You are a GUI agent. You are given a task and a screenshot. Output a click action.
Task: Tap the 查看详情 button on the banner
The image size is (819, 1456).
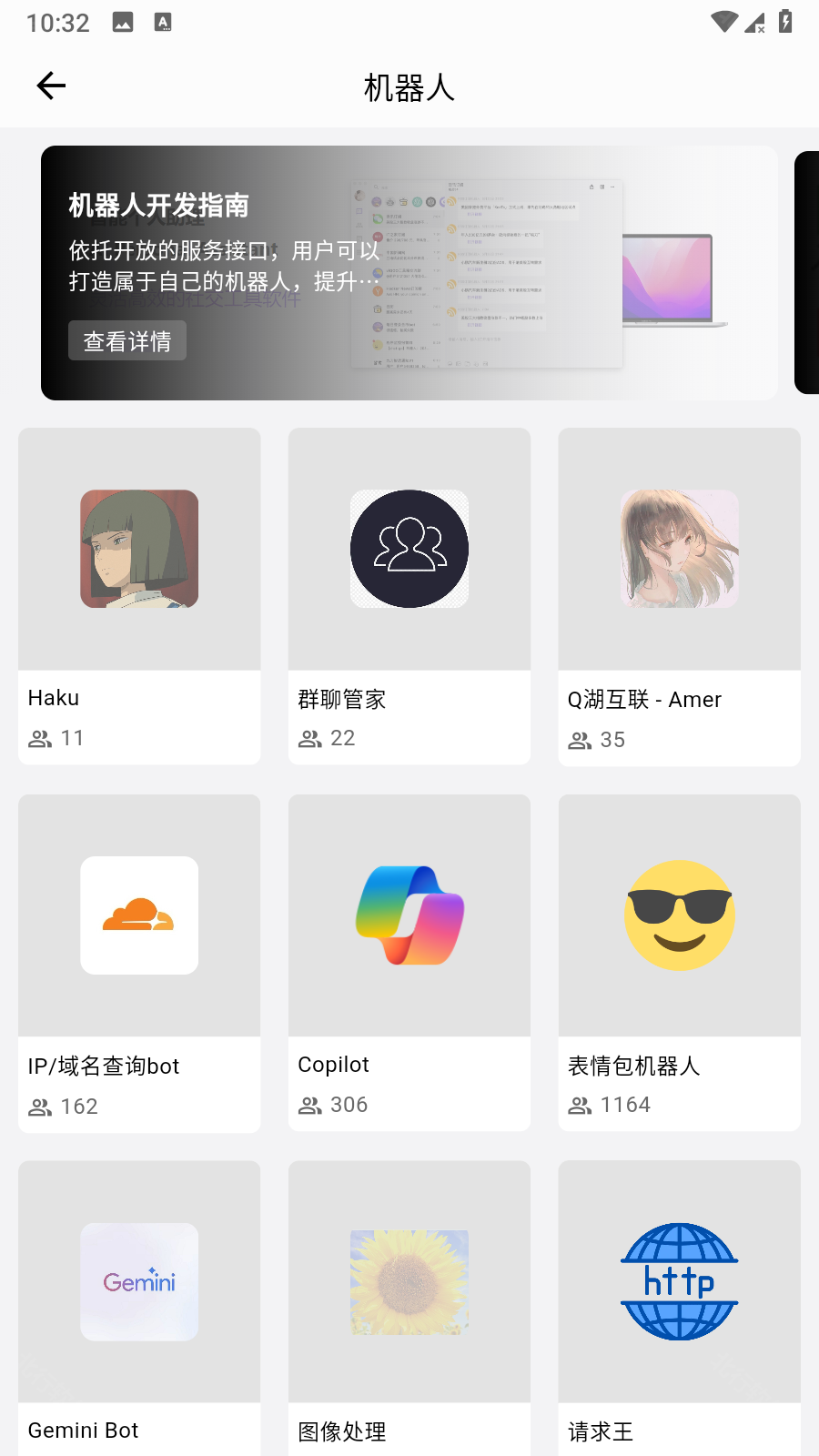tap(127, 340)
